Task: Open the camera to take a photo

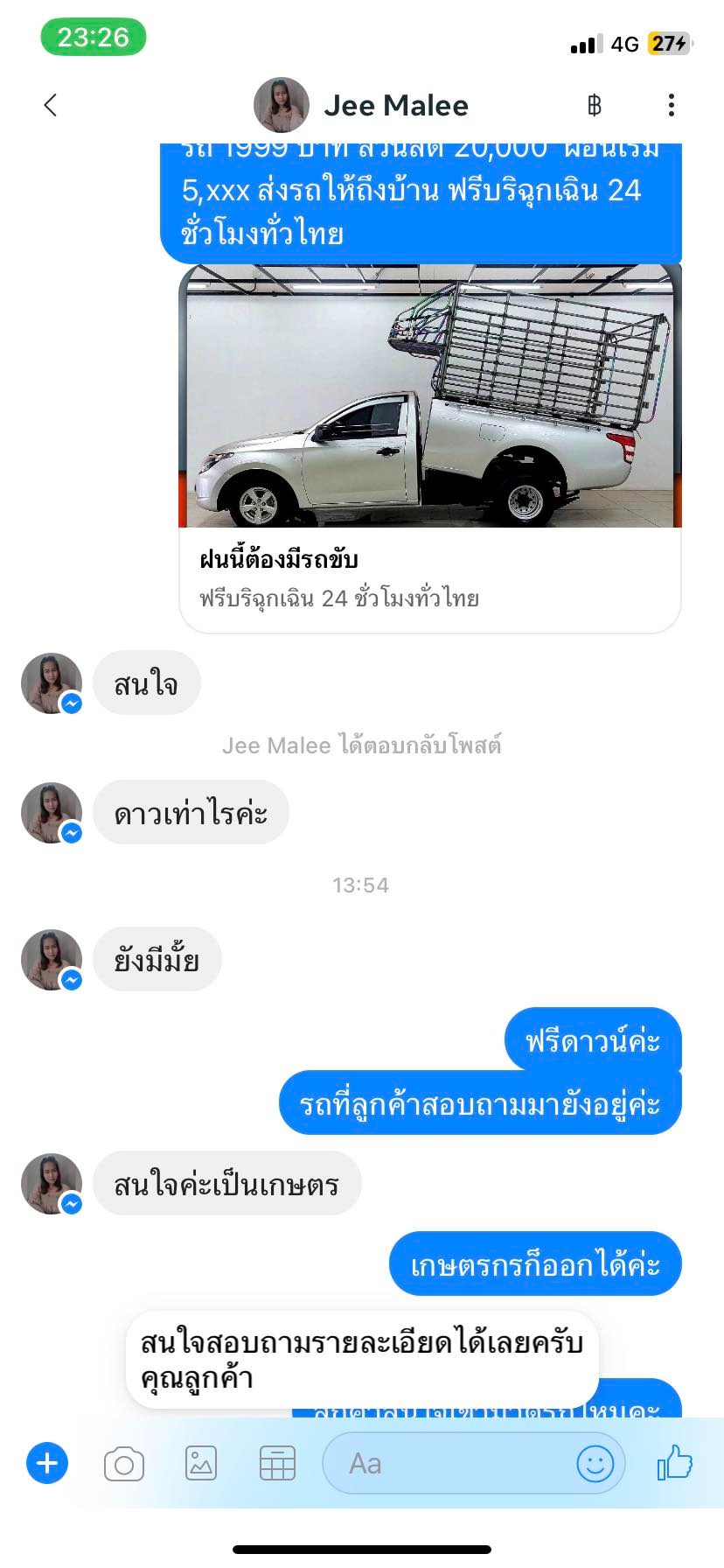Action: point(124,1464)
